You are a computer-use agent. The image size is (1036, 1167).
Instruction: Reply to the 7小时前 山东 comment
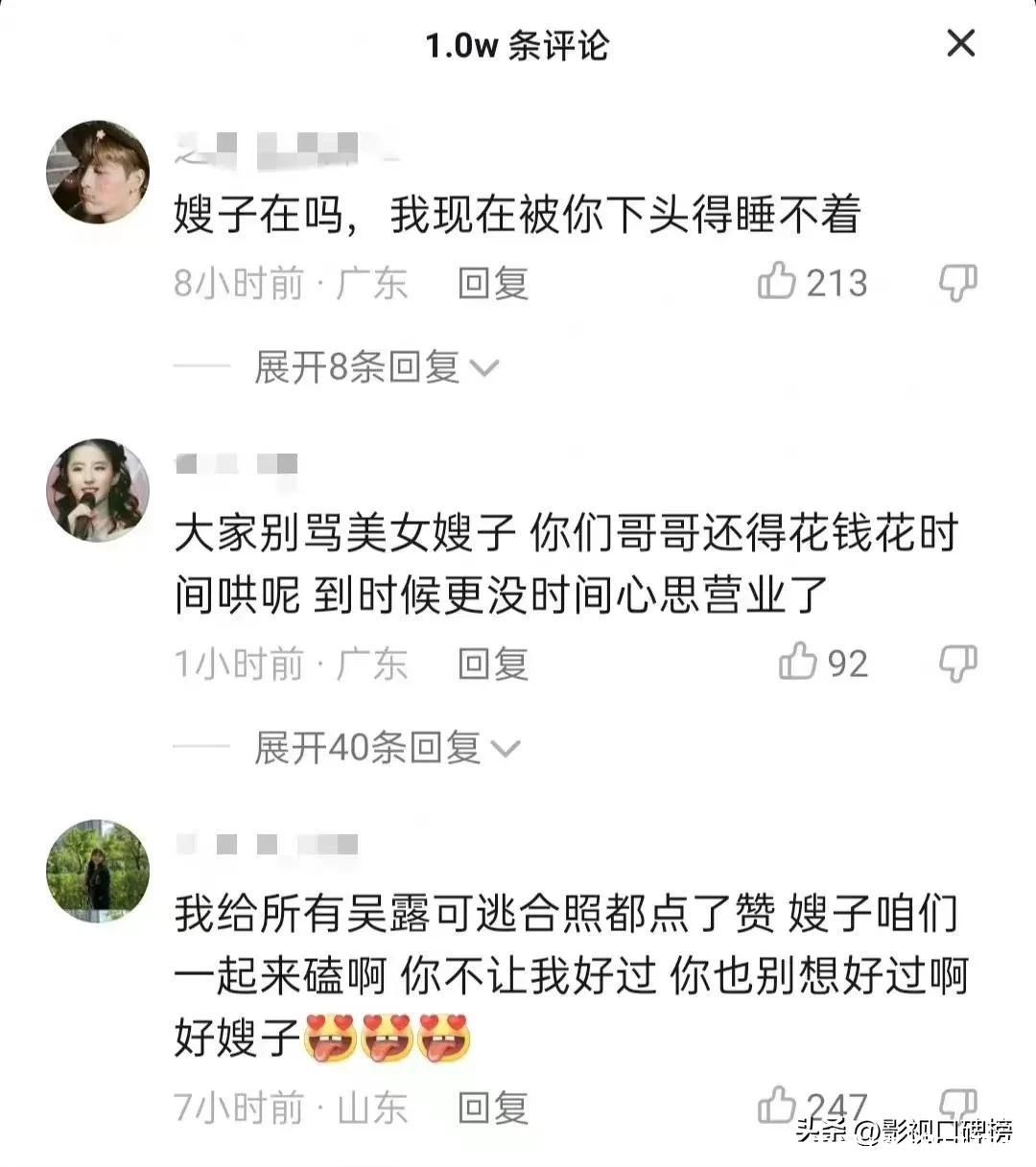click(493, 1108)
